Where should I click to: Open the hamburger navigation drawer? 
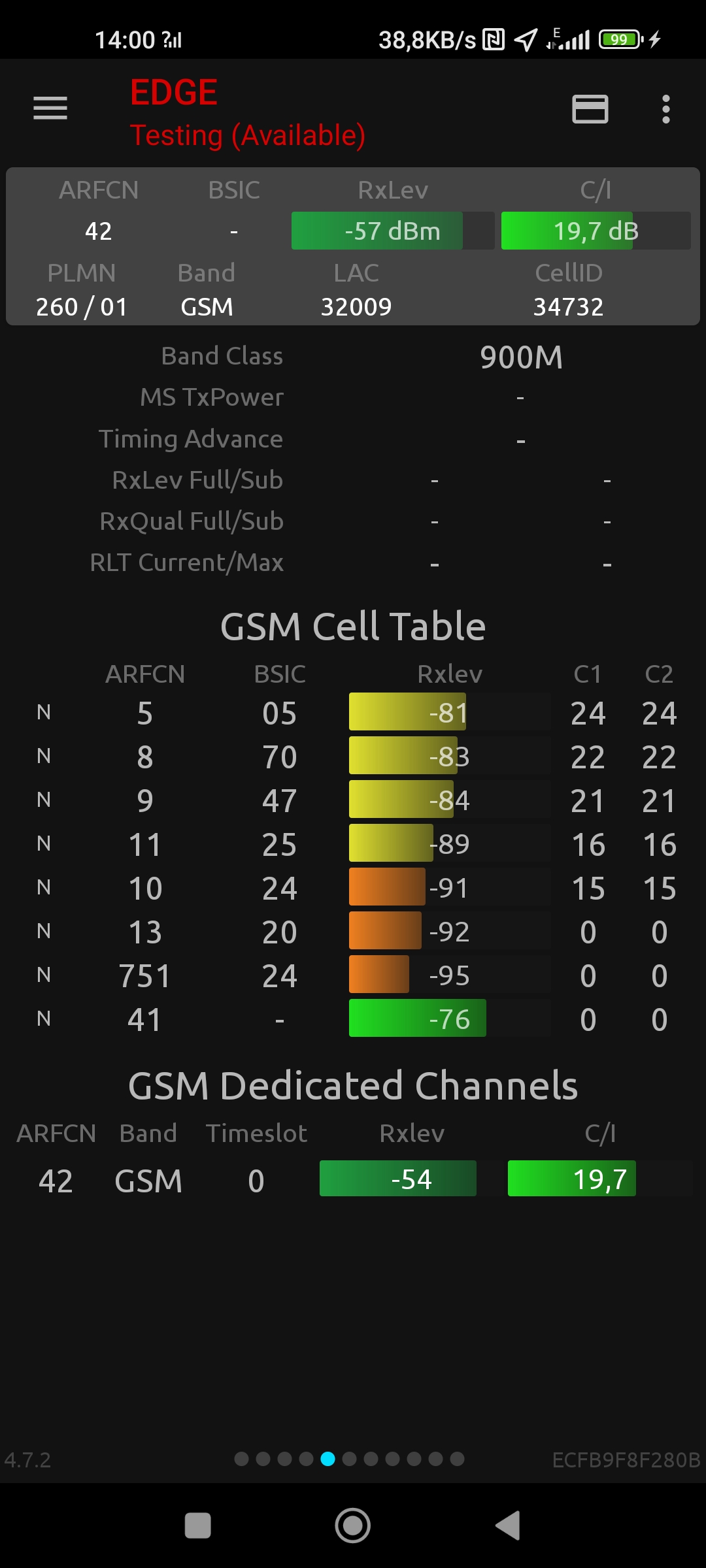(50, 108)
